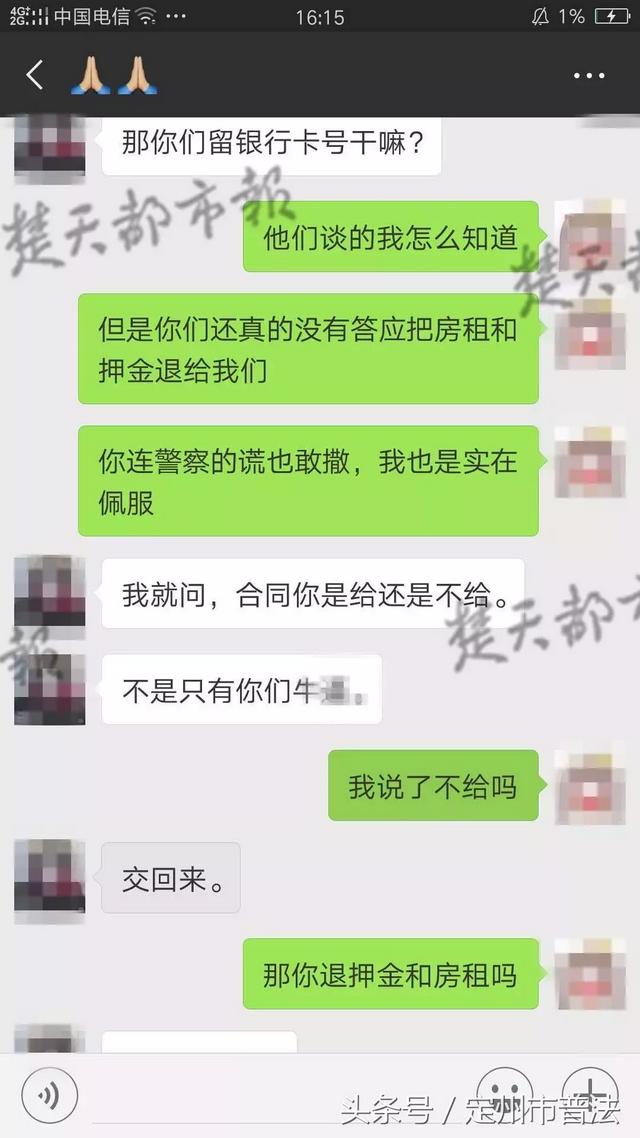The width and height of the screenshot is (640, 1138).
Task: Go back to the chat list
Action: click(35, 75)
